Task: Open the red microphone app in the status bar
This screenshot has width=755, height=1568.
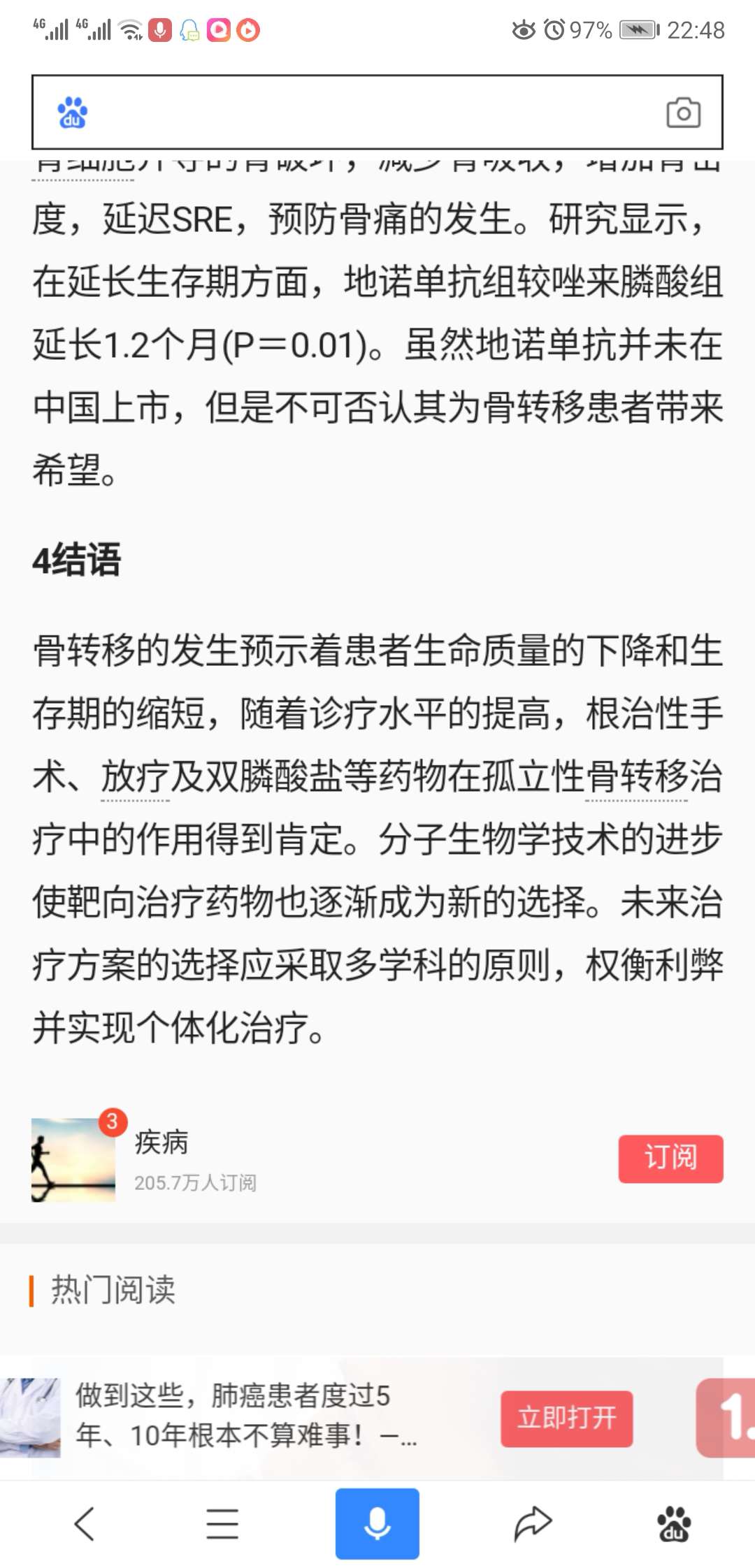Action: tap(161, 31)
